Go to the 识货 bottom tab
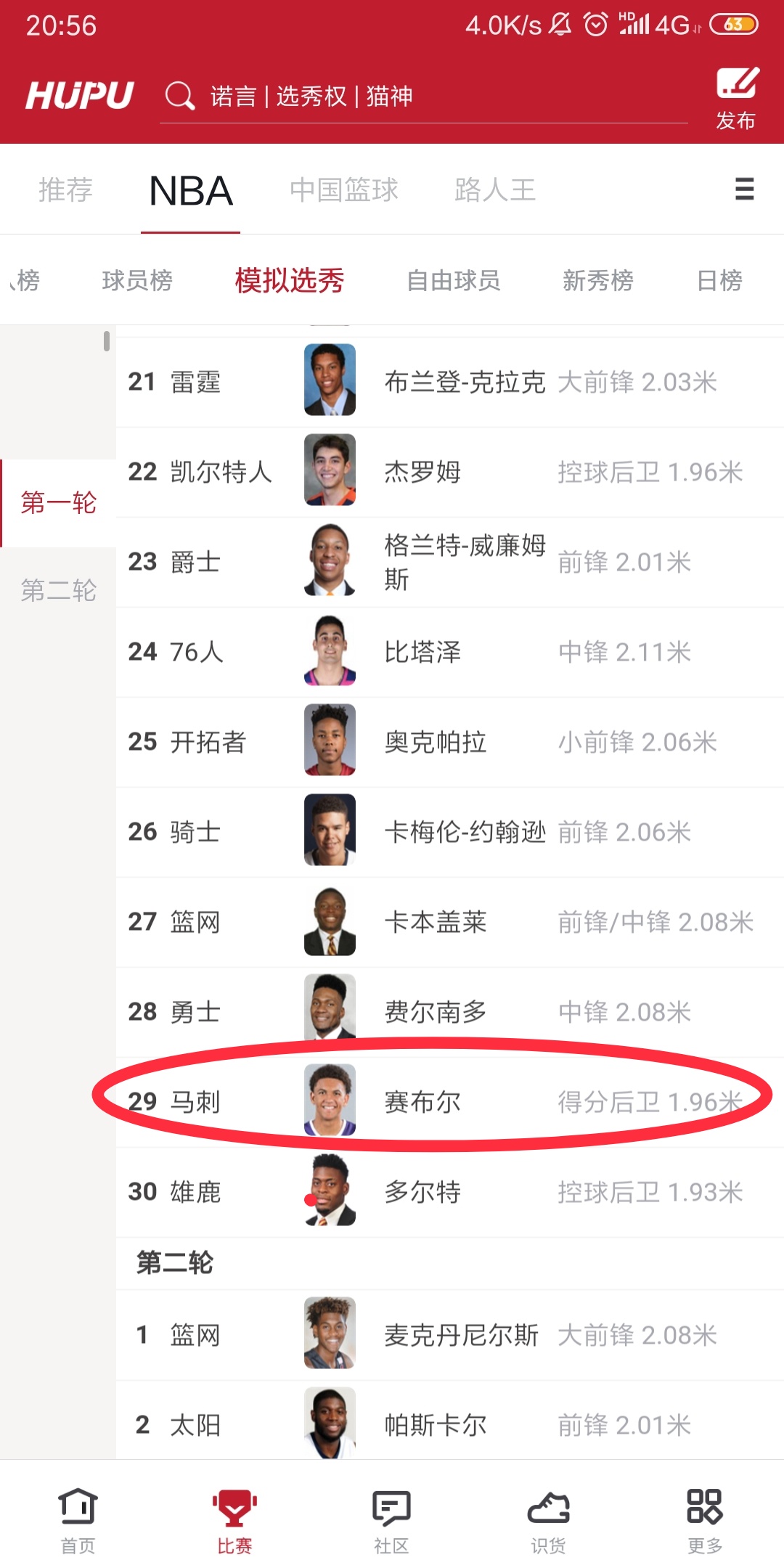This screenshot has width=784, height=1568. (x=548, y=1520)
